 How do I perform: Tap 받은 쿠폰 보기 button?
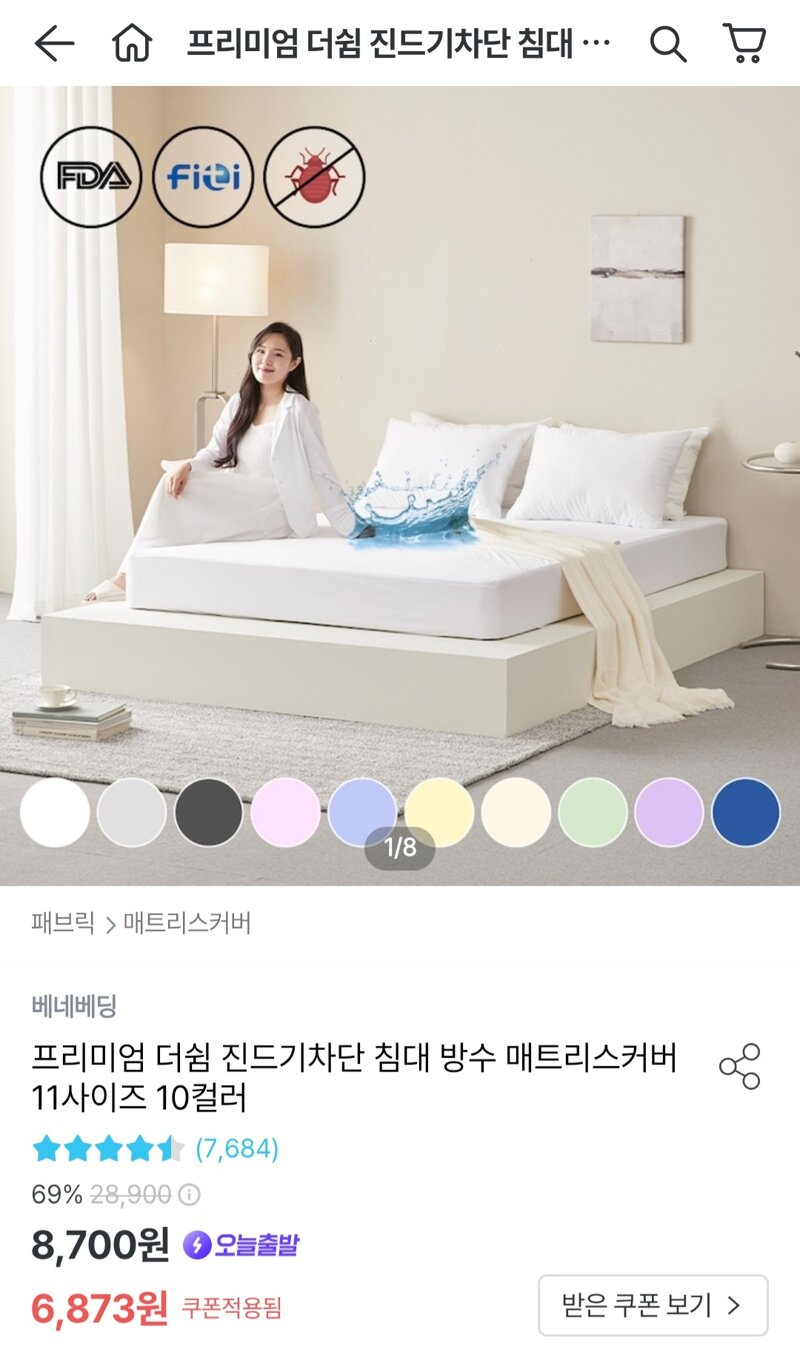[653, 1305]
